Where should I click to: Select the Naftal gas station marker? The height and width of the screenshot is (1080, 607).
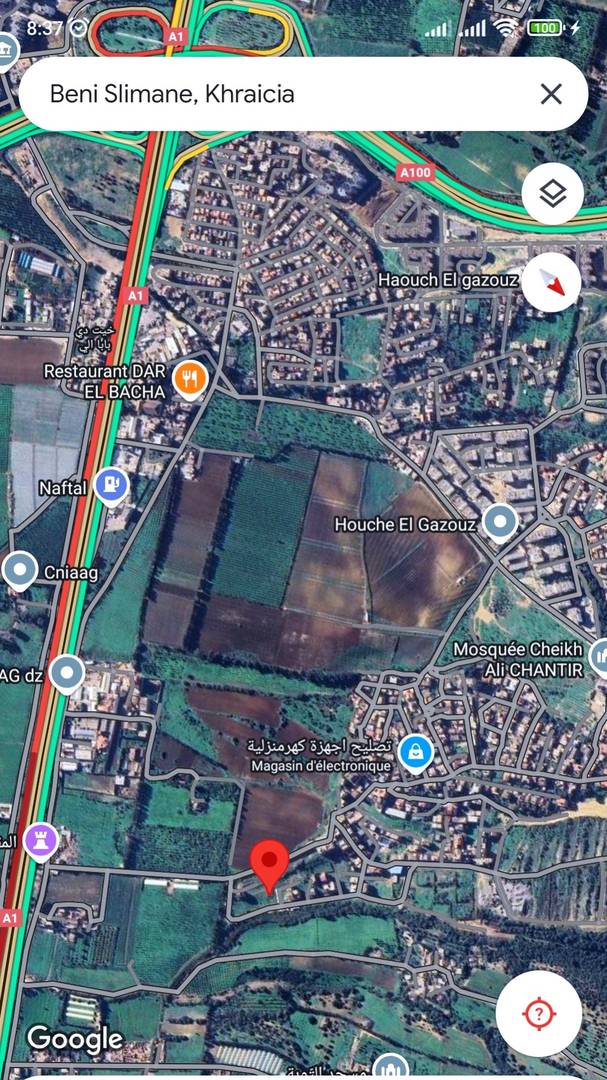pos(111,487)
